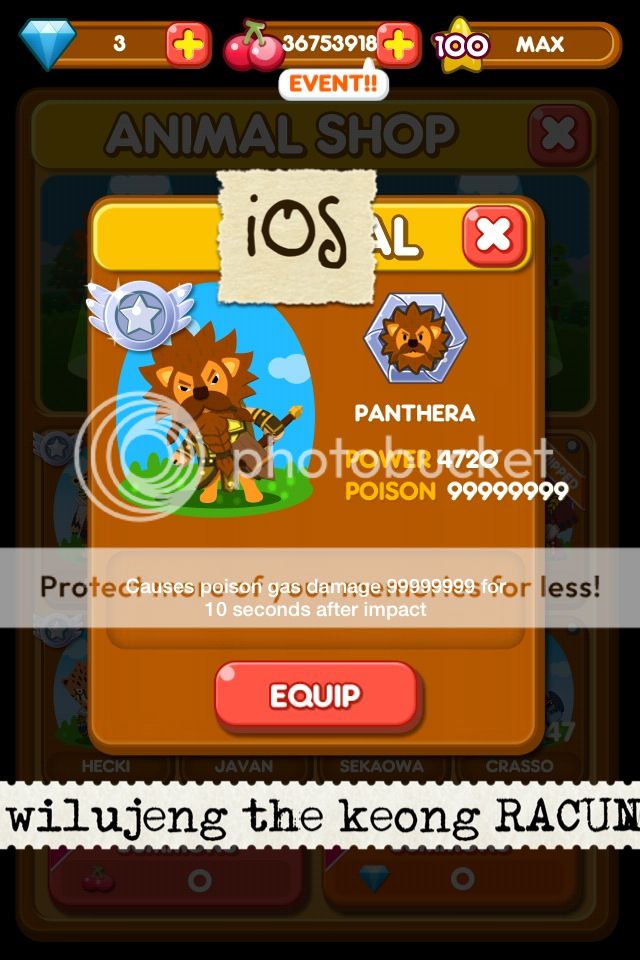640x960 pixels.
Task: Add more diamonds with the plus button
Action: tap(187, 45)
